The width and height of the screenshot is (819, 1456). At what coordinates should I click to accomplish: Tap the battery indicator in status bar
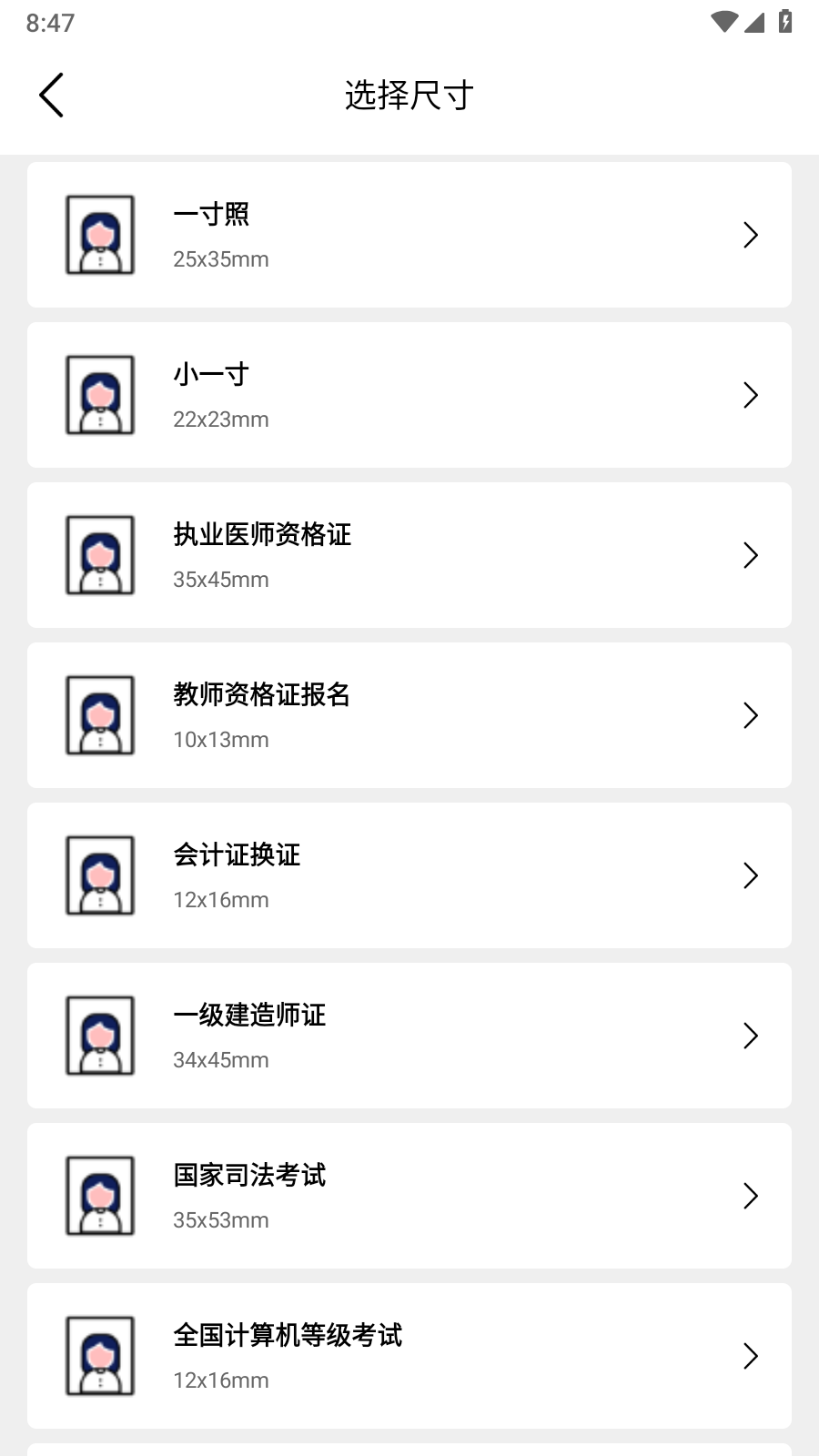(x=785, y=22)
